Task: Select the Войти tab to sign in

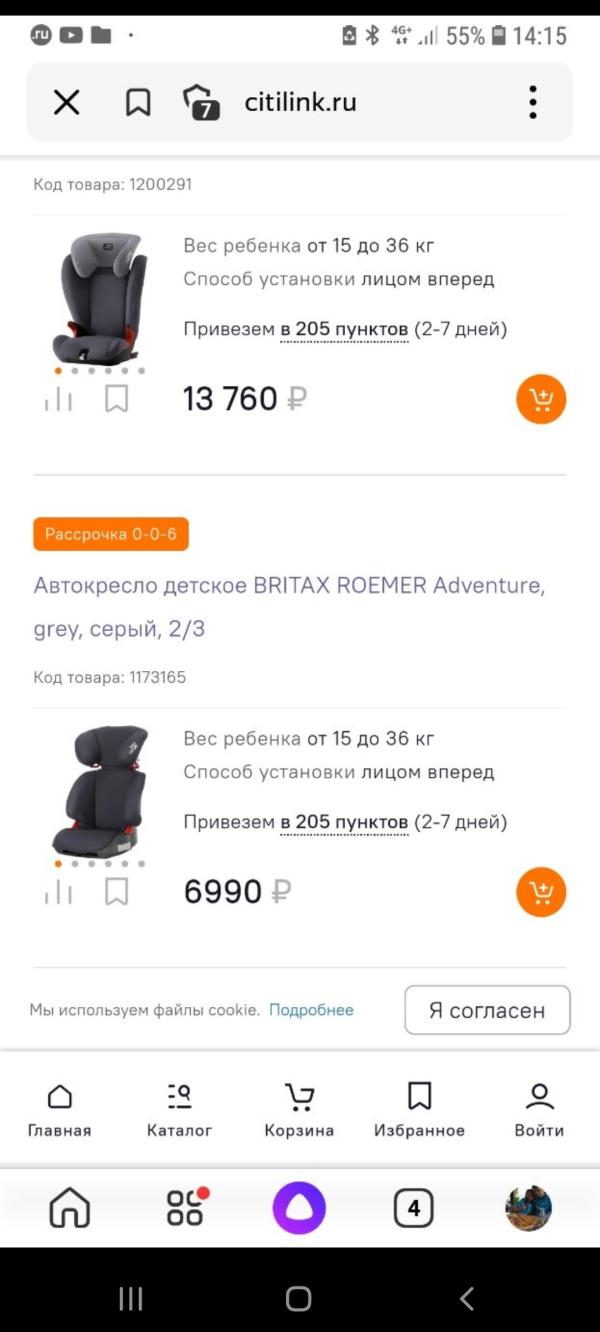Action: pyautogui.click(x=539, y=1110)
